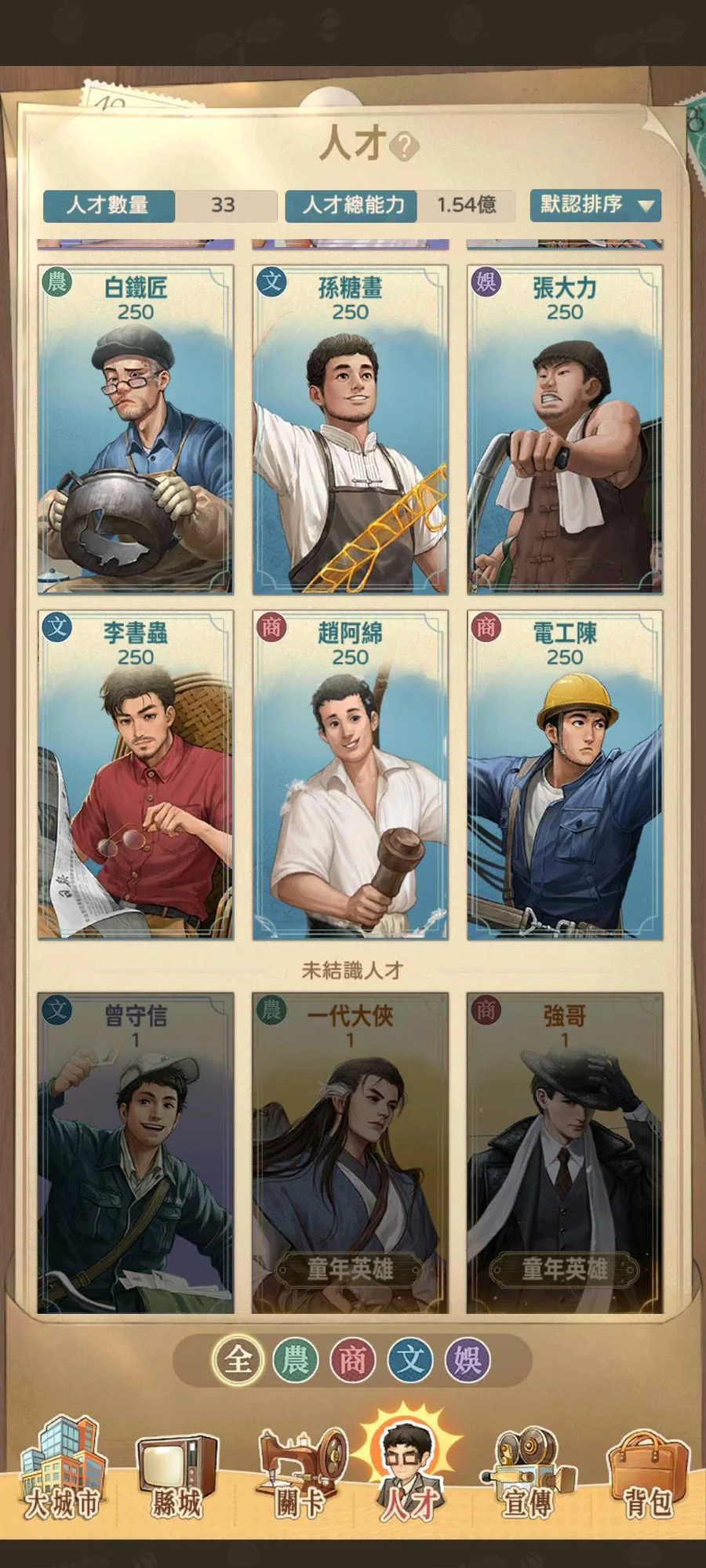Filter talents by 文 category
The image size is (706, 1568).
pyautogui.click(x=409, y=1359)
